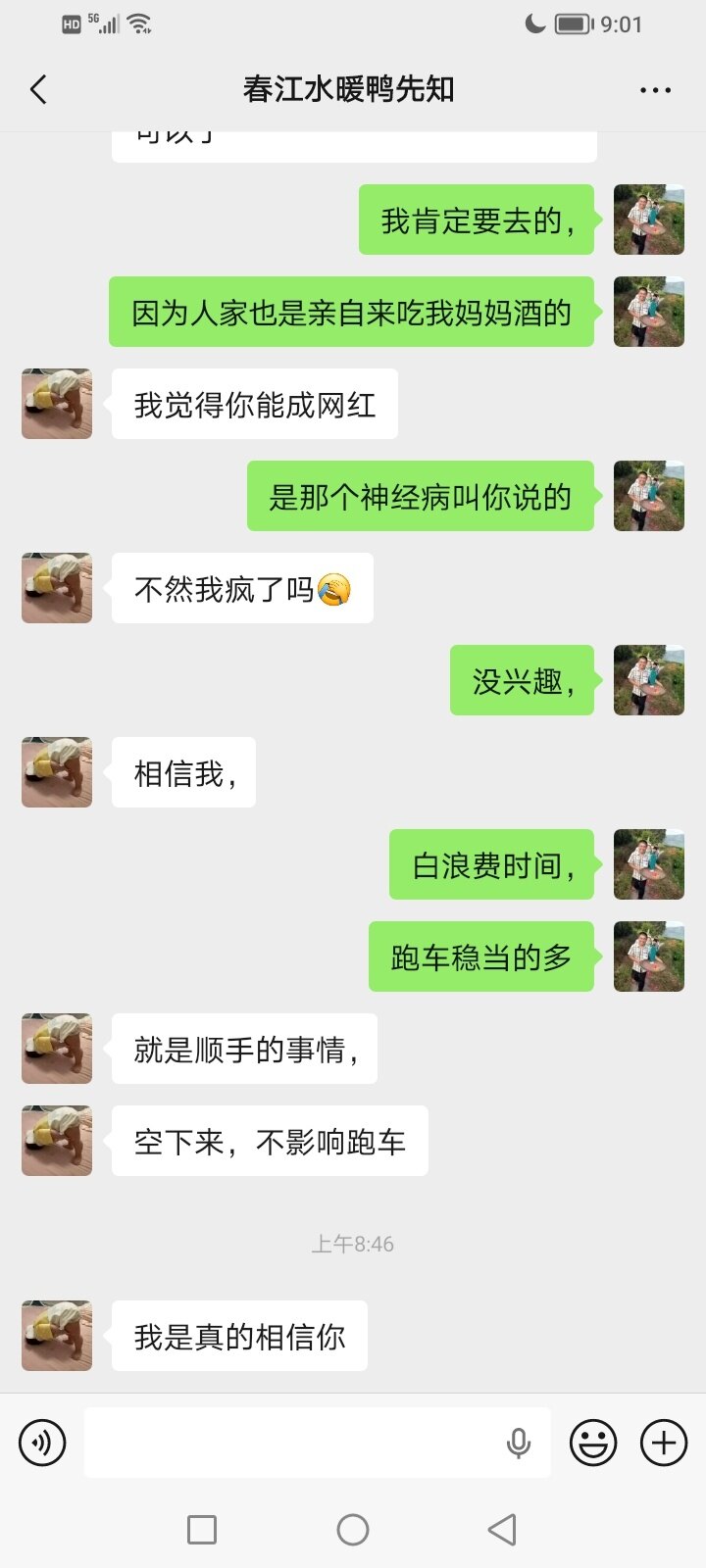This screenshot has height=1568, width=706.
Task: Open recent apps from navigation bar
Action: point(202,1529)
